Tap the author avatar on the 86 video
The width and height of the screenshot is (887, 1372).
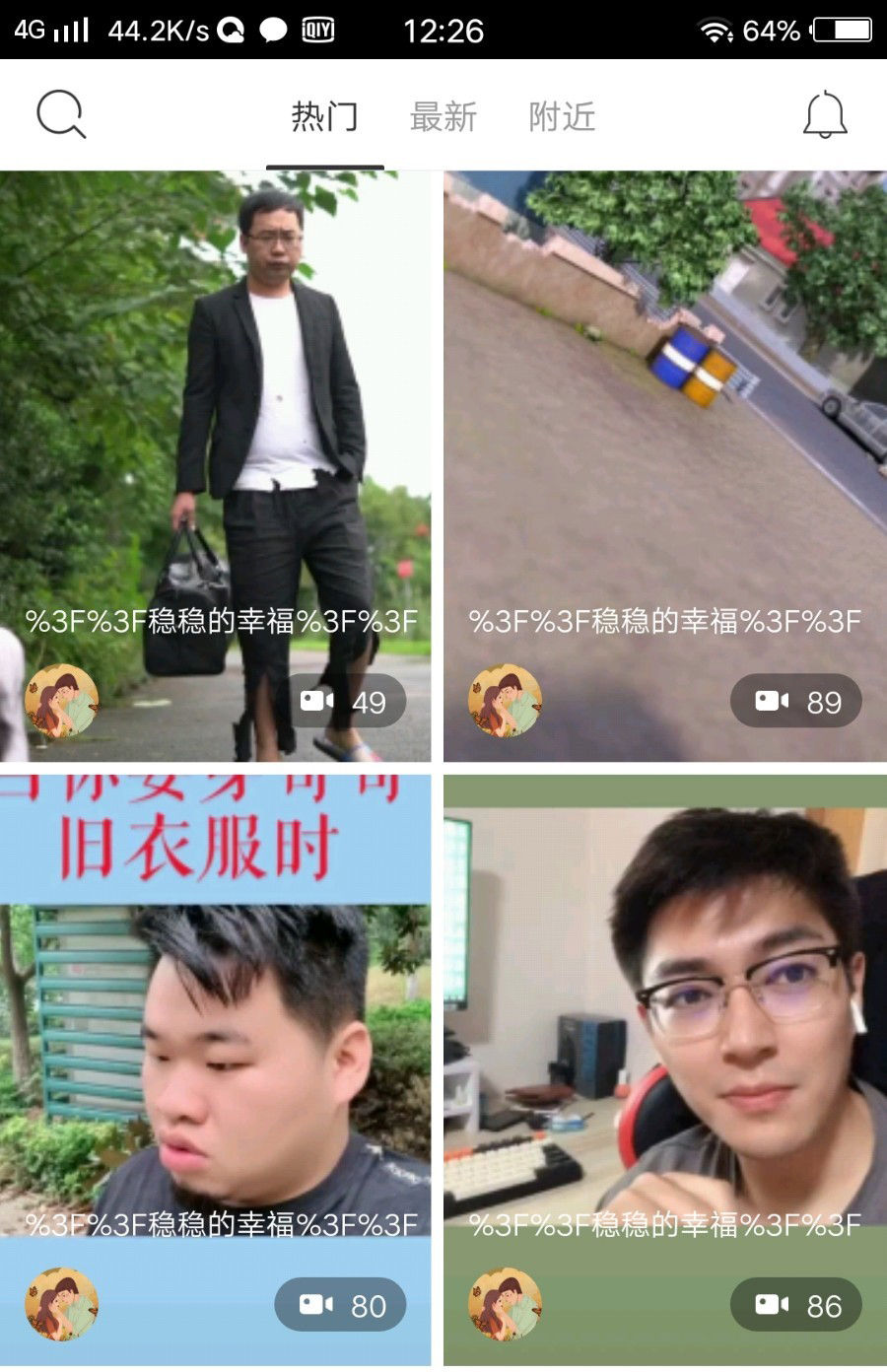505,1304
